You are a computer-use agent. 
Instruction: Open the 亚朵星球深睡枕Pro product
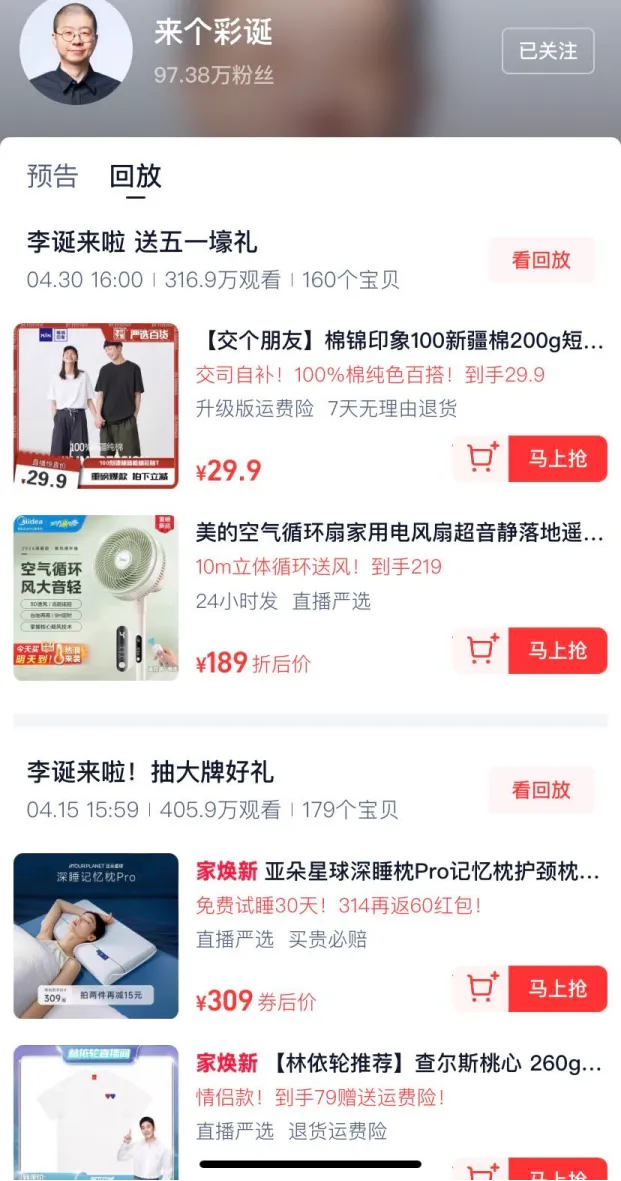[x=398, y=872]
